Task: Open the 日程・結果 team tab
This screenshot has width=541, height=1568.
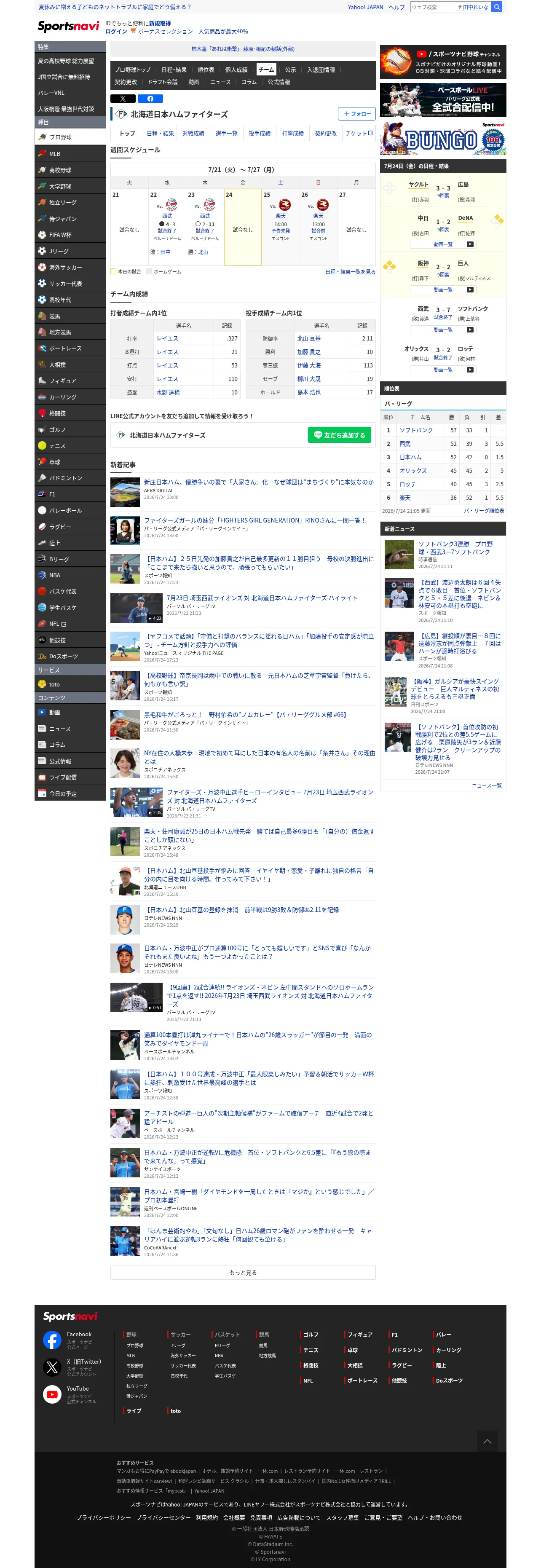Action: click(160, 133)
